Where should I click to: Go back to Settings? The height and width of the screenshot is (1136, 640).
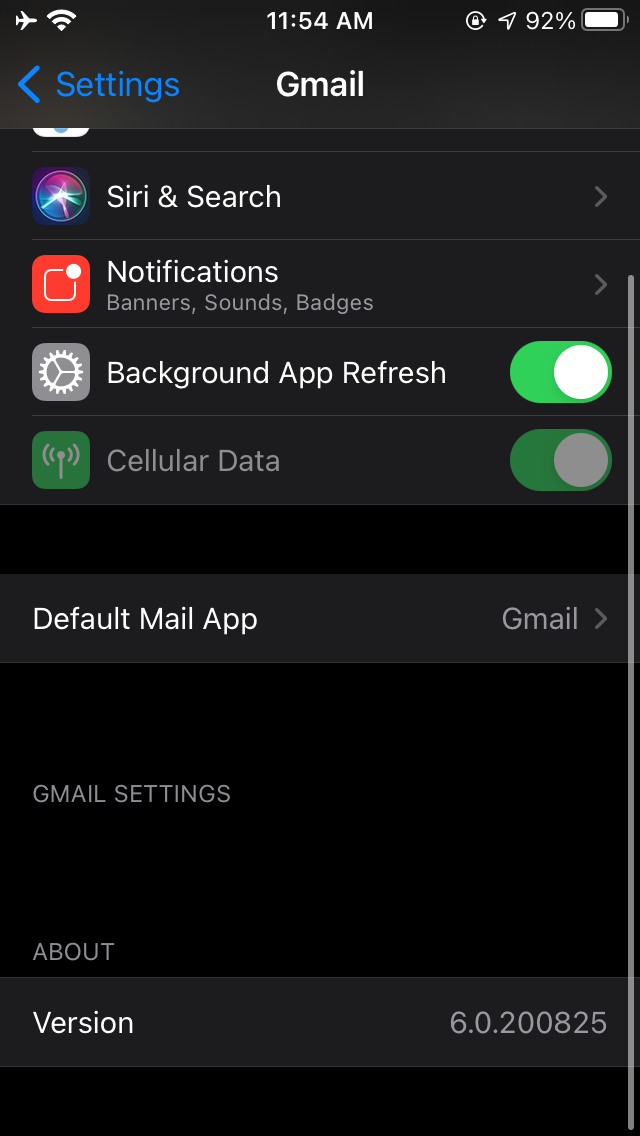click(98, 85)
